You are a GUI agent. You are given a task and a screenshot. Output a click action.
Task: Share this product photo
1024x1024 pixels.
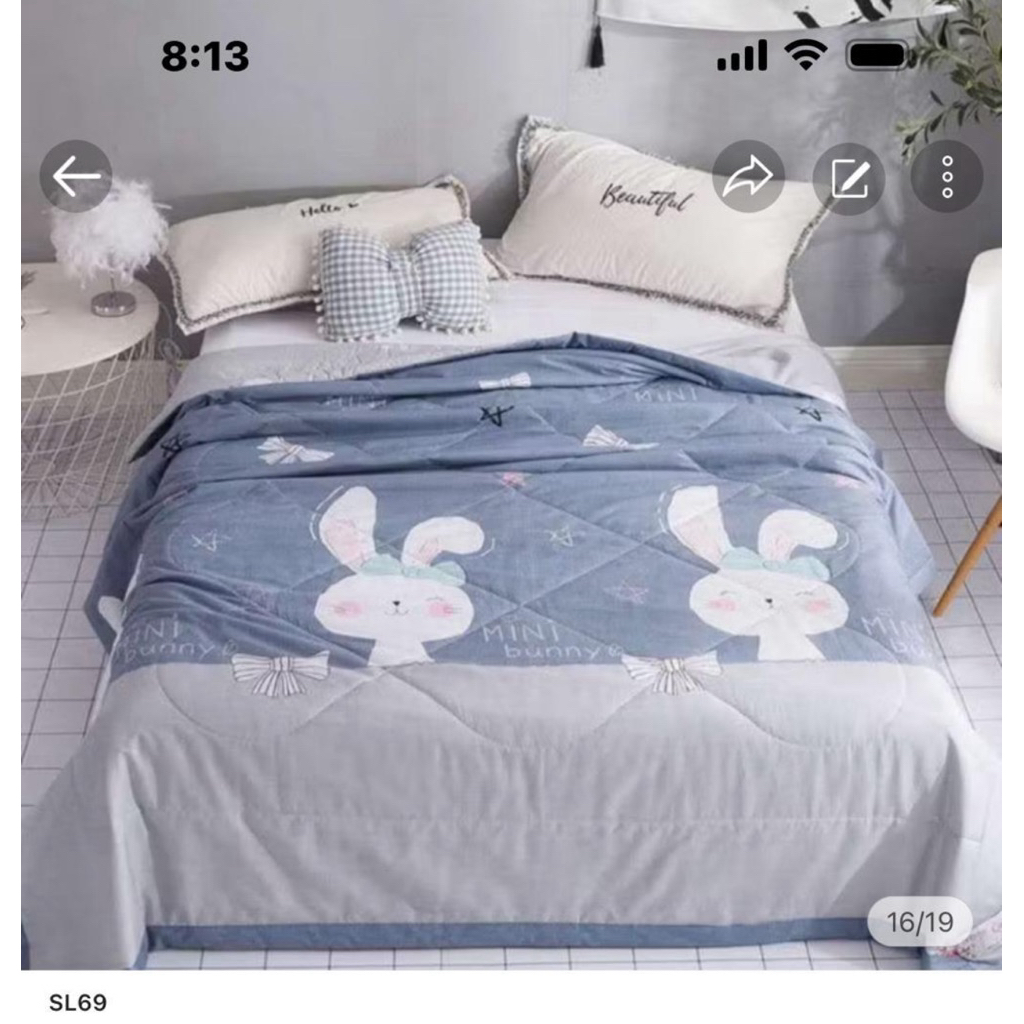[748, 177]
